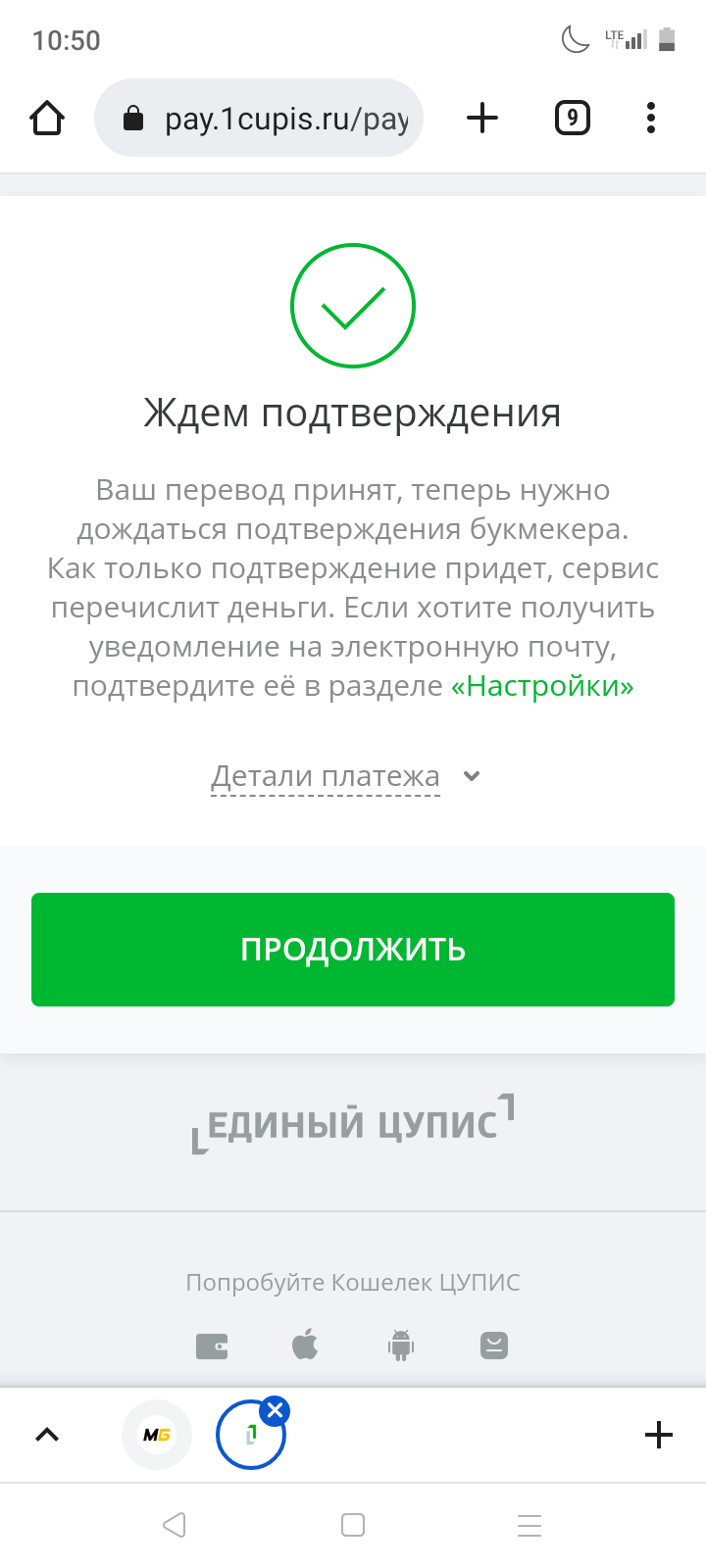Switch to the MG tab
The image size is (706, 1568).
pos(157,1435)
